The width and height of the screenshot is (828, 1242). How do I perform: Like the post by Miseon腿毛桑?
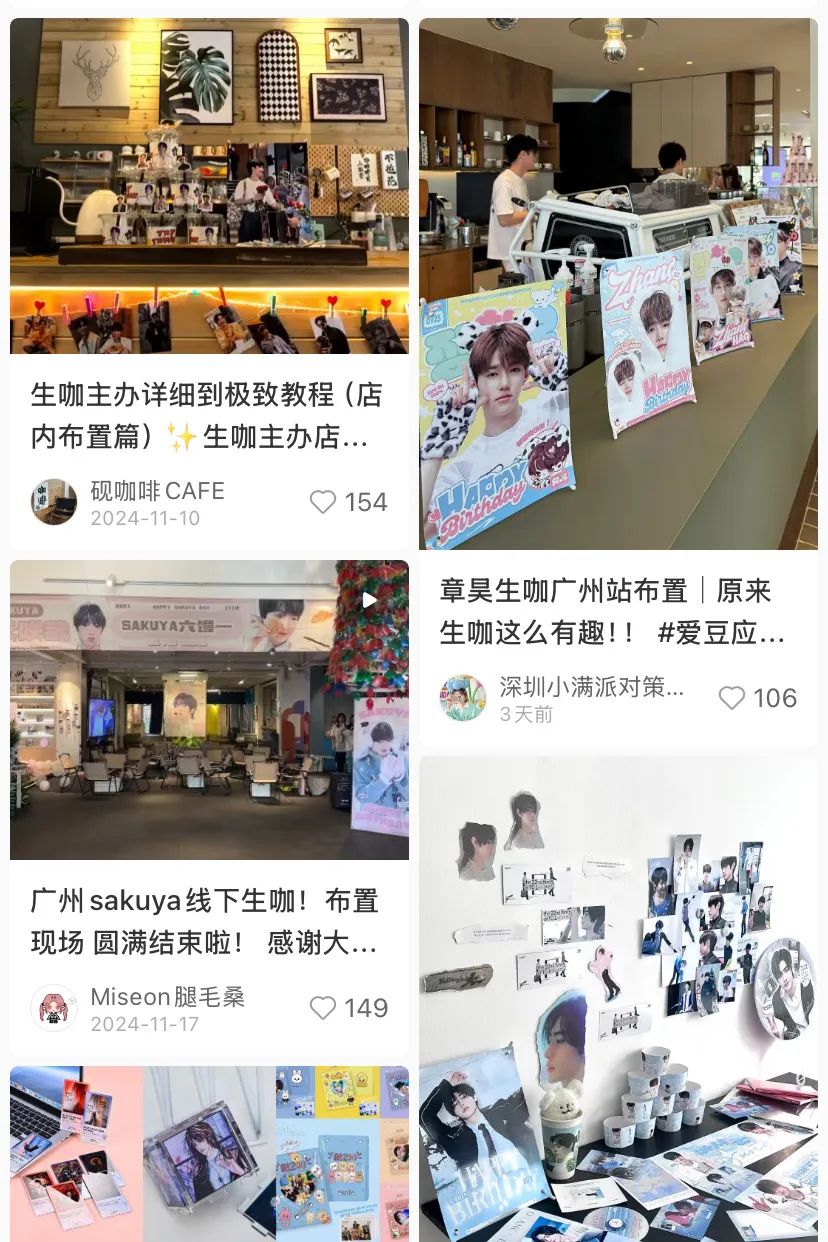pos(322,1008)
